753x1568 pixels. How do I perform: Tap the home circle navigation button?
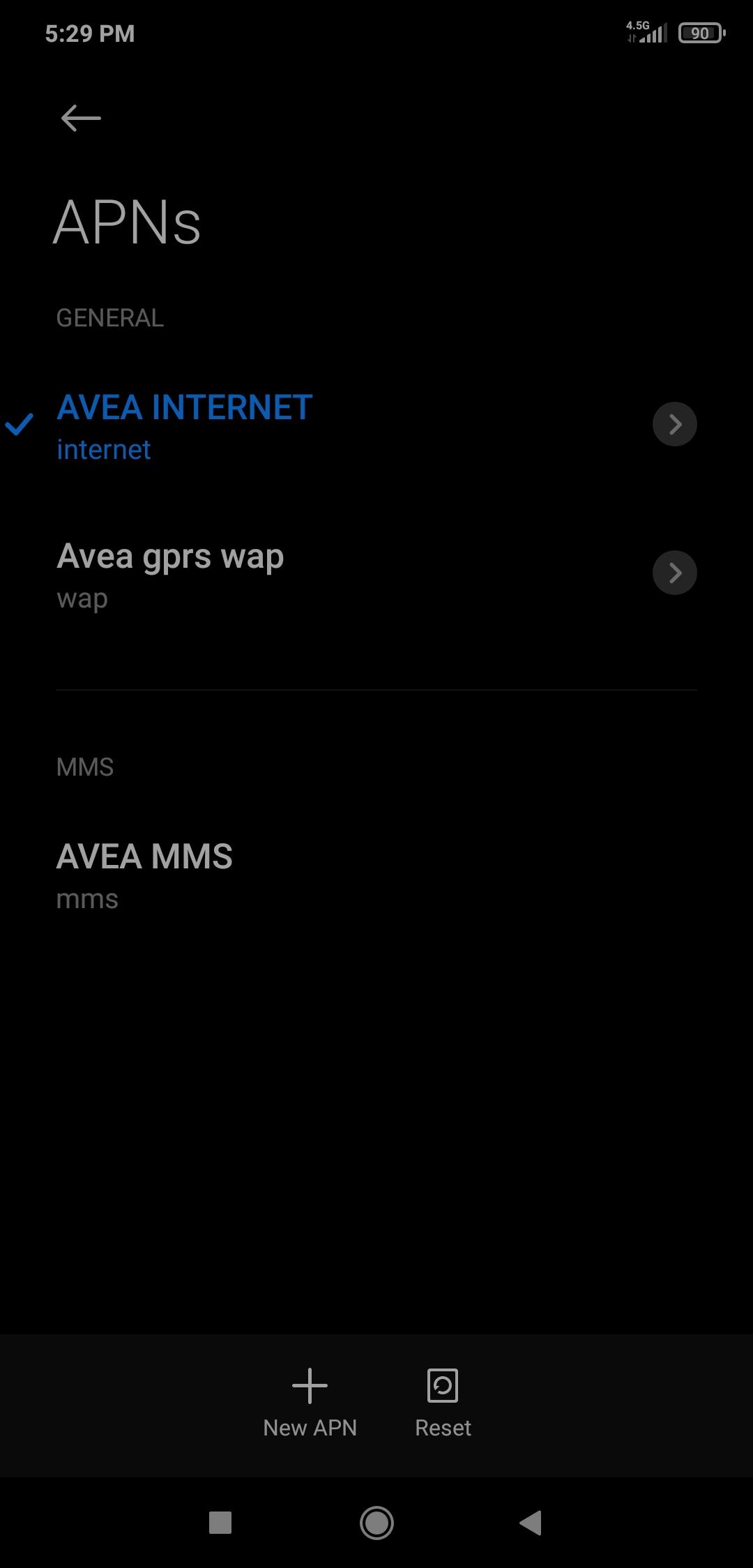(x=376, y=1521)
